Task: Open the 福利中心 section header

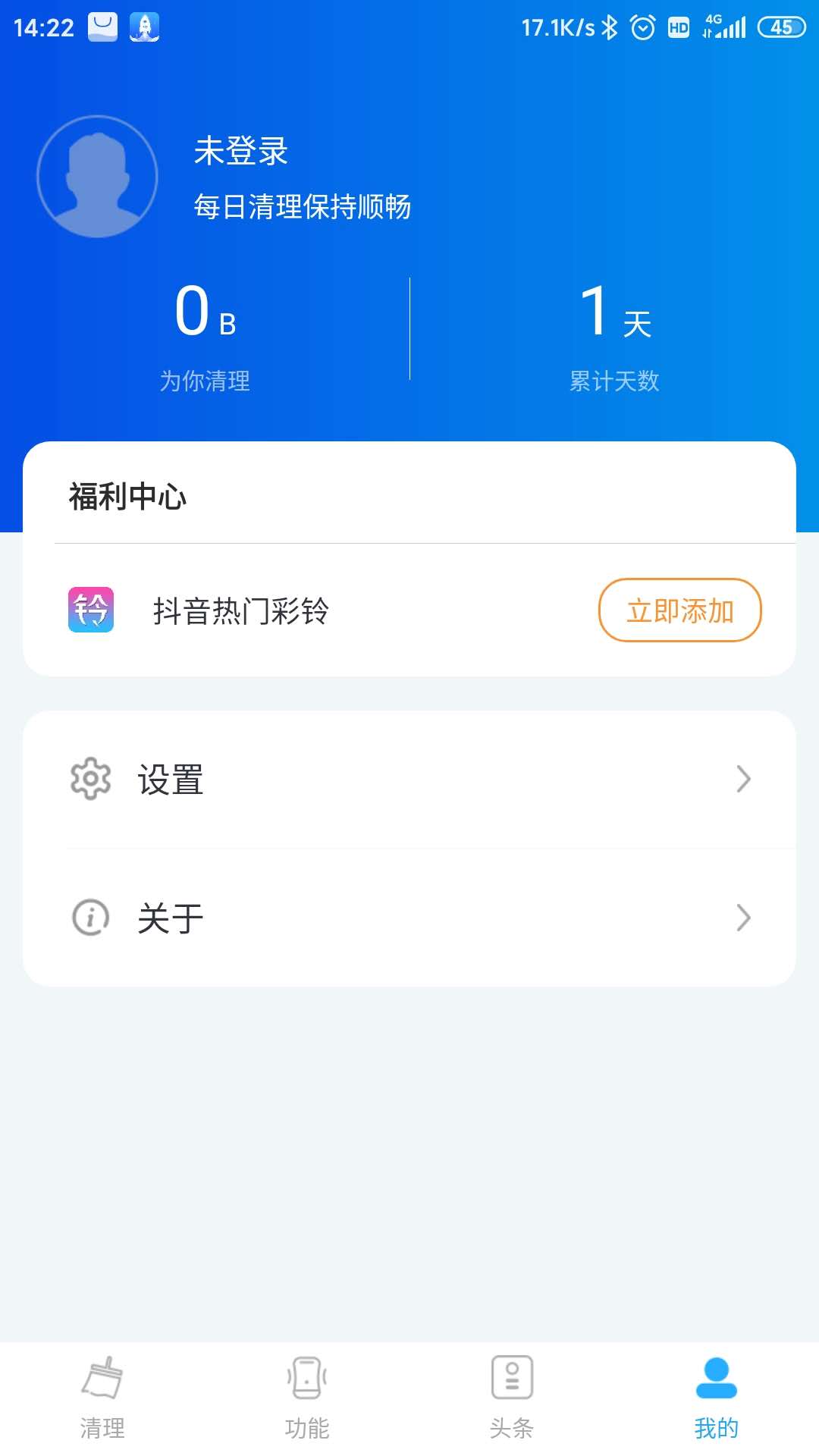Action: (127, 495)
